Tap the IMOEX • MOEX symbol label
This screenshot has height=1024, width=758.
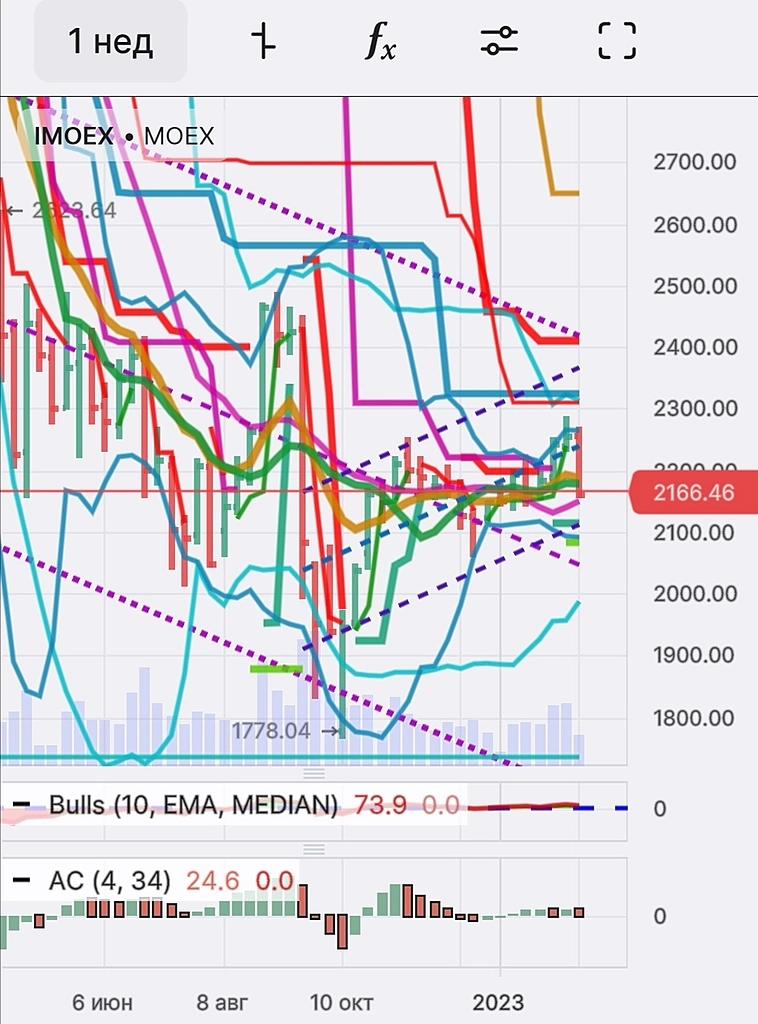coord(125,136)
